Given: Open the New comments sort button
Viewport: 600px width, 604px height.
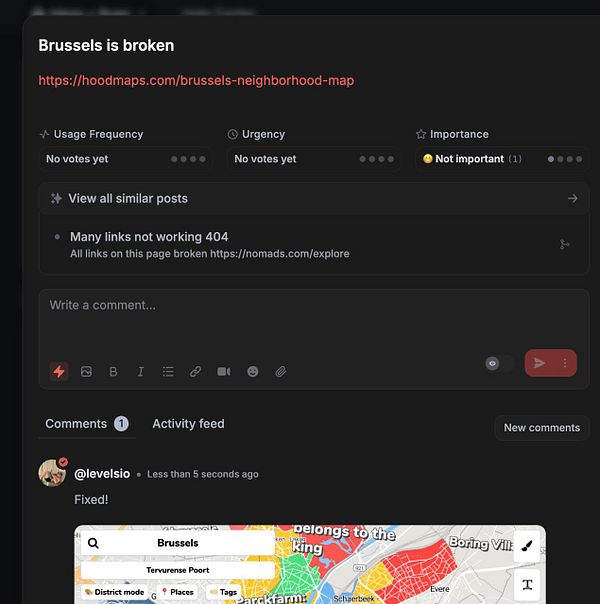Looking at the screenshot, I should coord(541,428).
